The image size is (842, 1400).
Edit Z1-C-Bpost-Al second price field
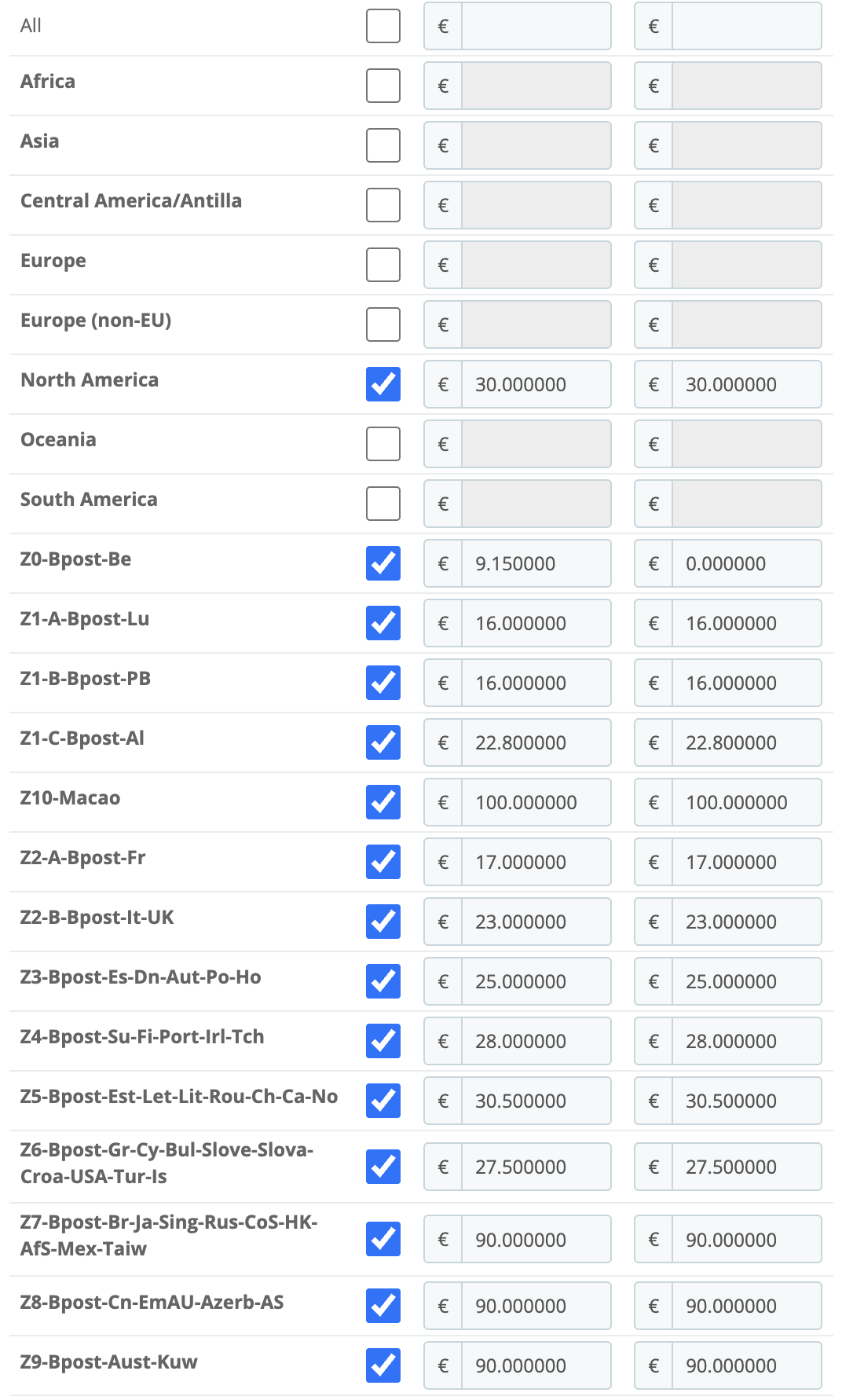746,742
